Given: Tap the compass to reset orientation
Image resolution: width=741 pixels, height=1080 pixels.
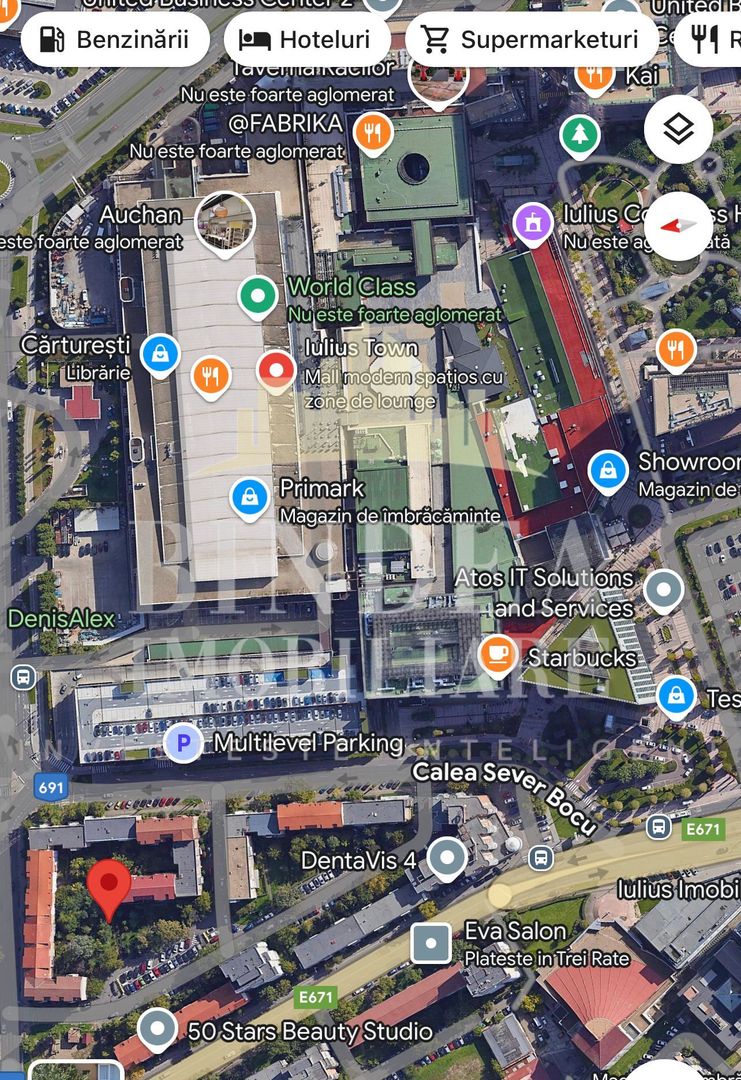Looking at the screenshot, I should tap(678, 226).
